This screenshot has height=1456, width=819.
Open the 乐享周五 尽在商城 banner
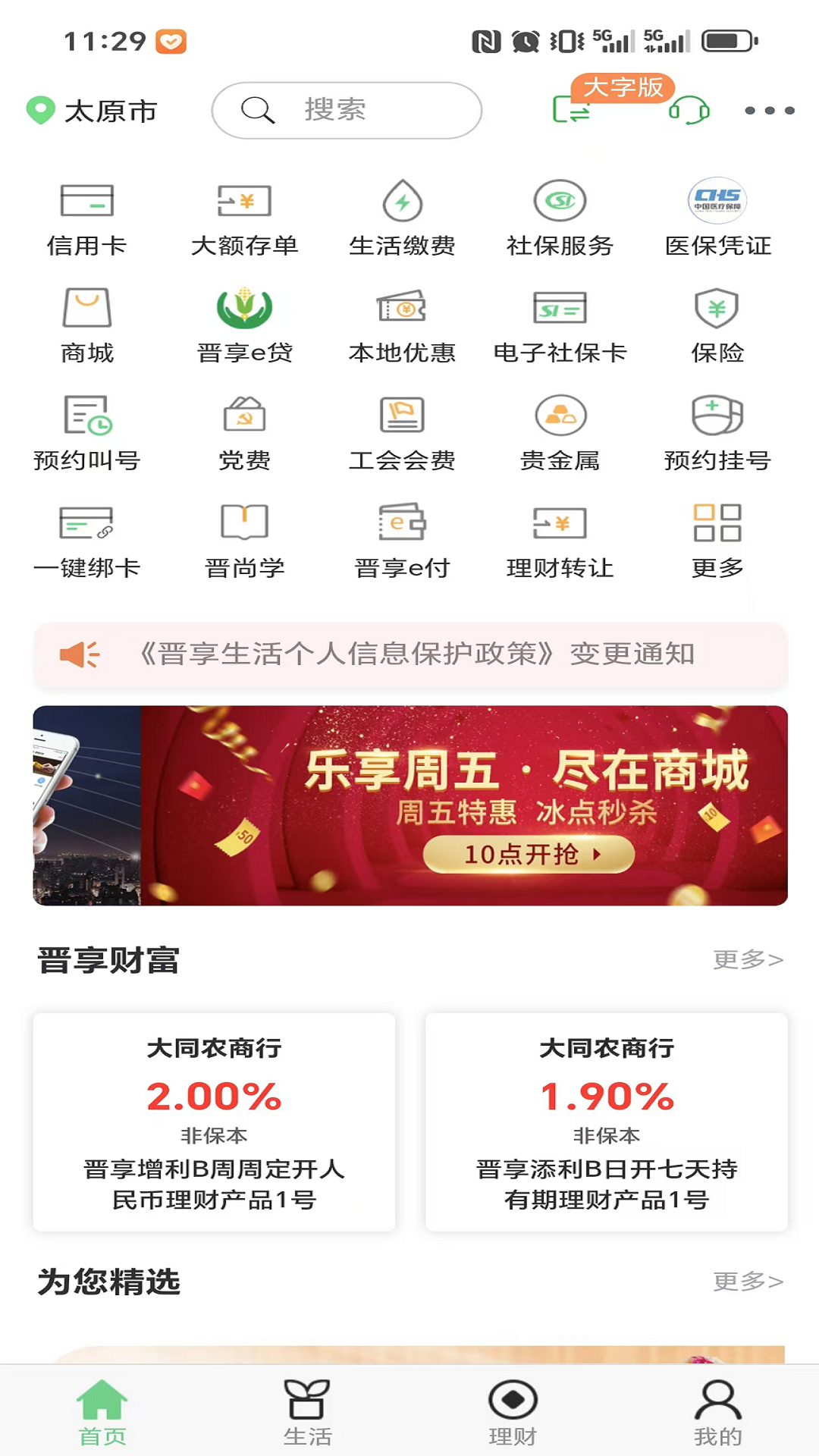pyautogui.click(x=410, y=805)
